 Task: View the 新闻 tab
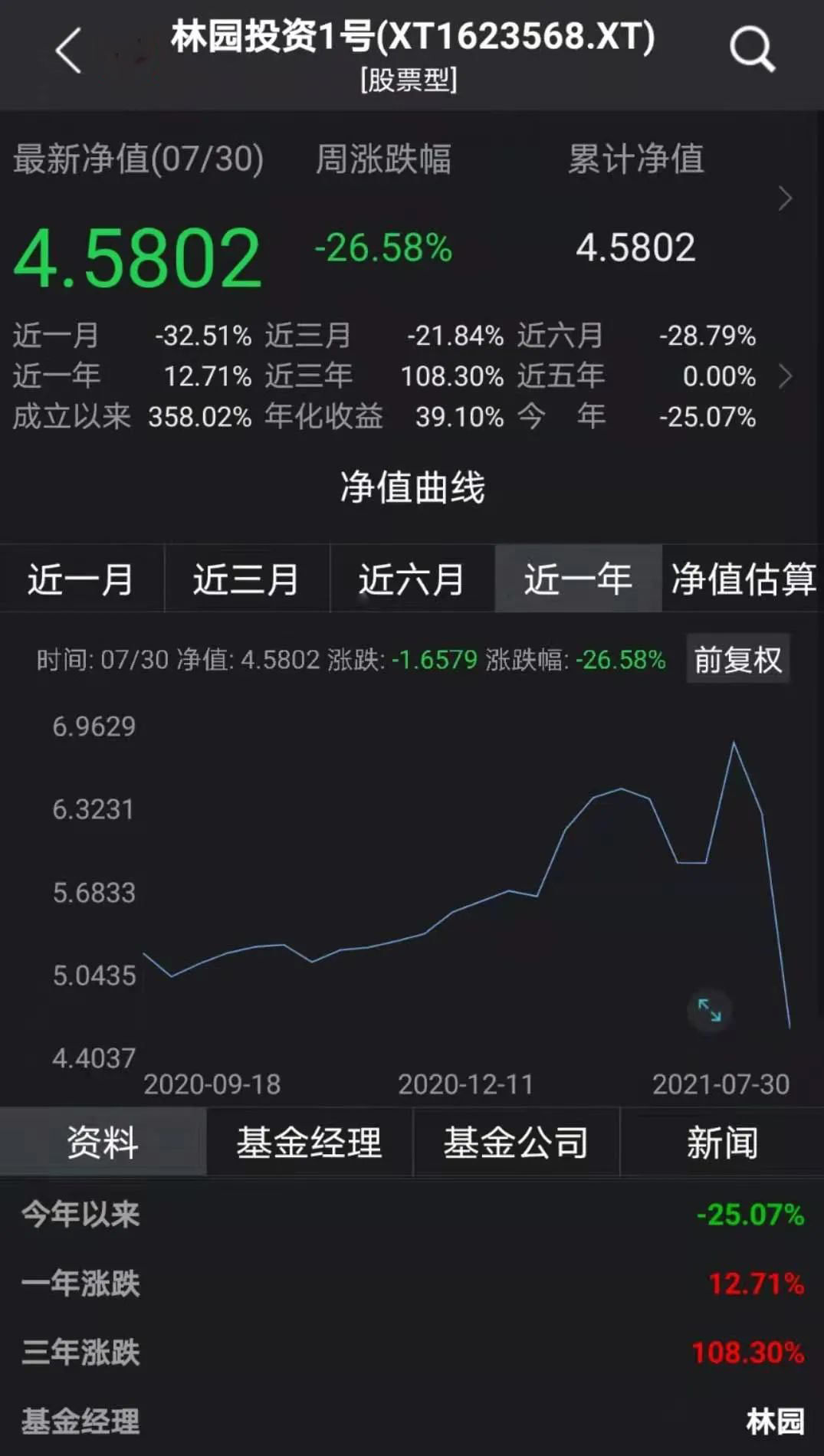pos(722,1143)
